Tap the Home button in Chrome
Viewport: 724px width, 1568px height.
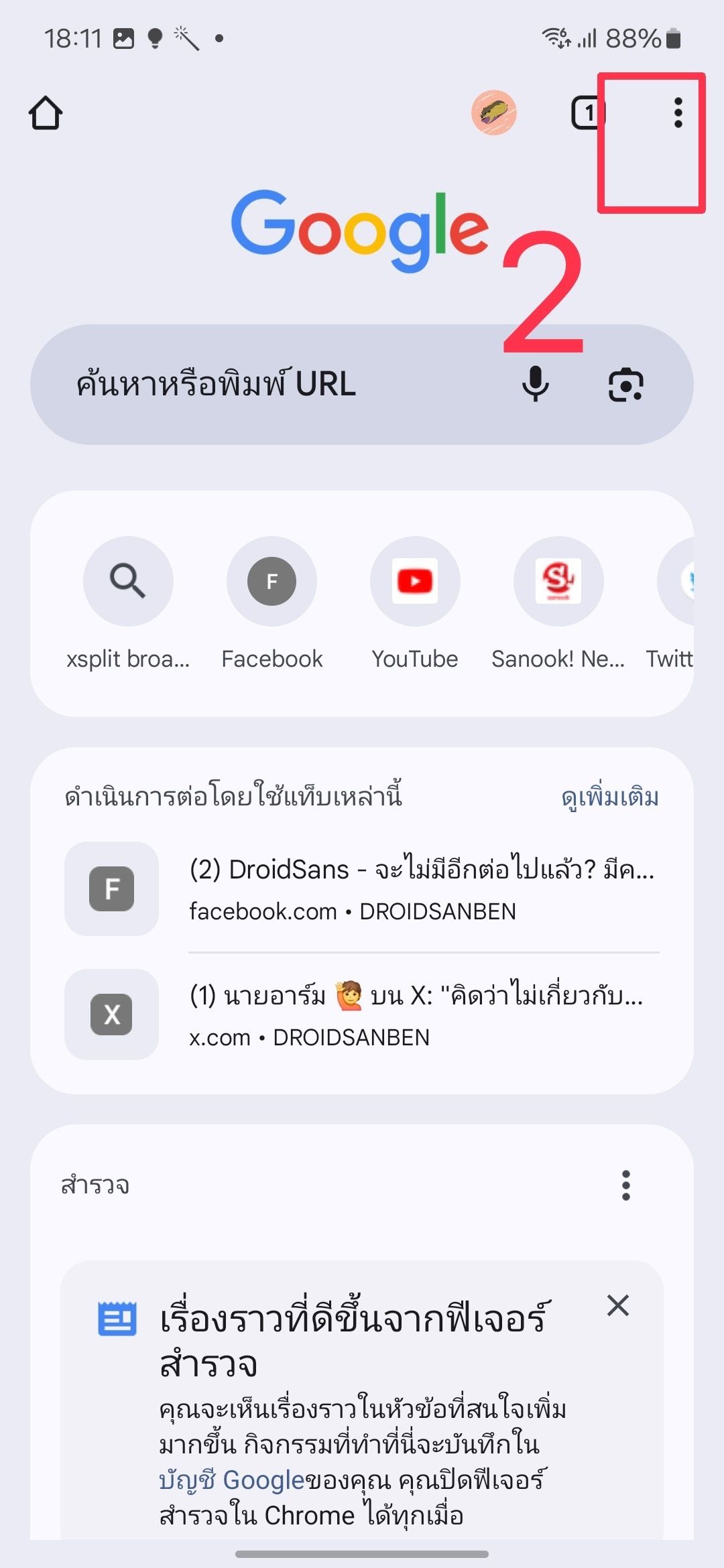click(x=46, y=113)
